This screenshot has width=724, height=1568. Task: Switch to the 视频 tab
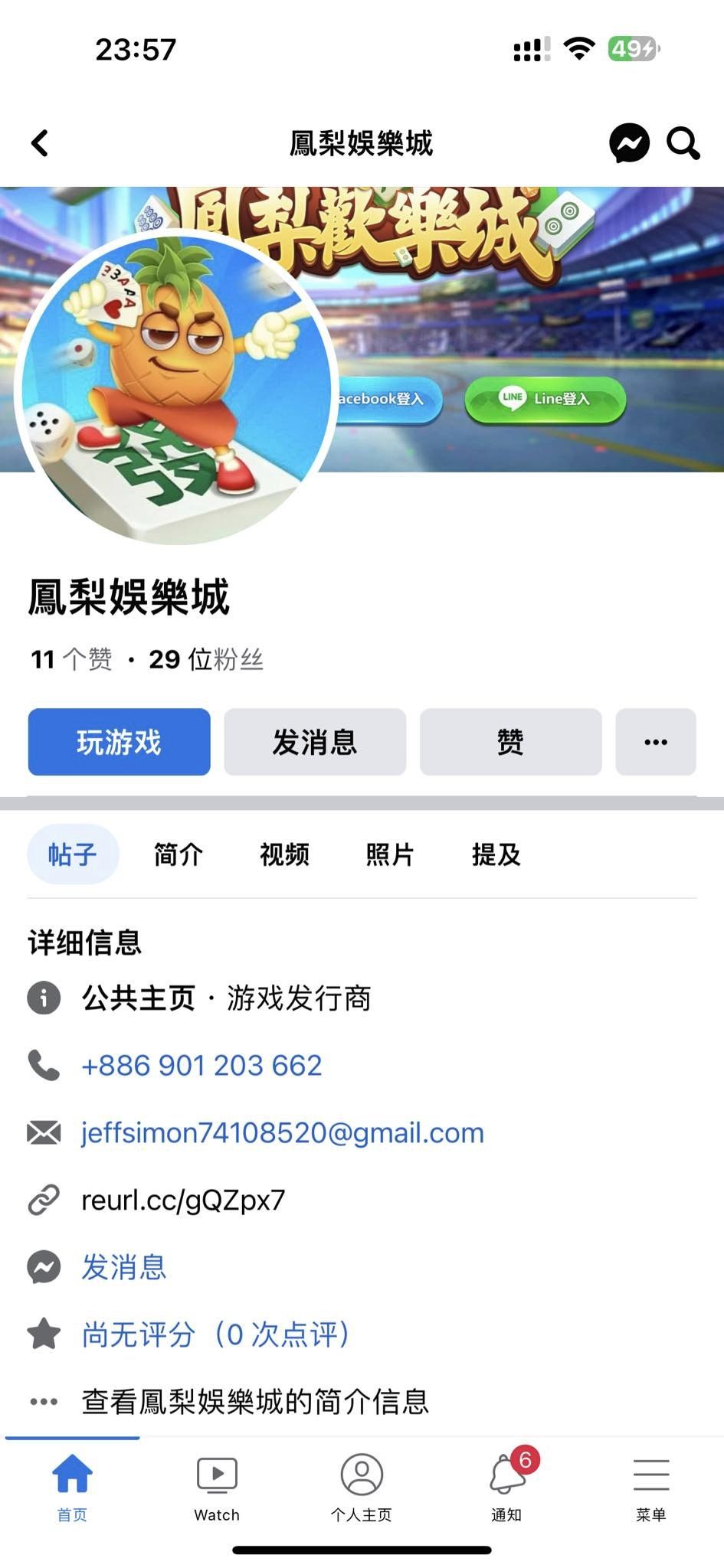tap(284, 854)
